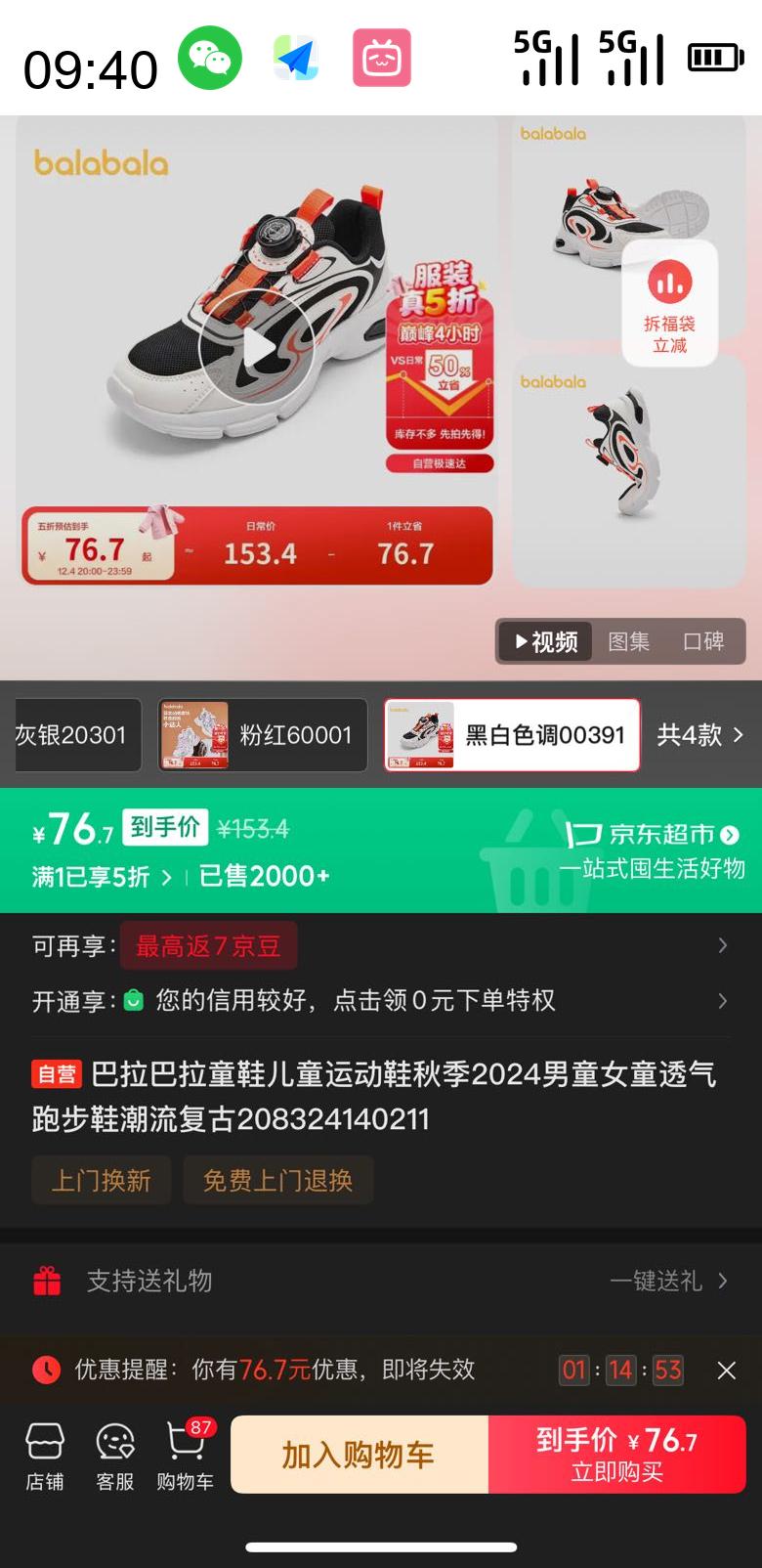Open the 店铺 store page
The width and height of the screenshot is (762, 1568).
45,1457
